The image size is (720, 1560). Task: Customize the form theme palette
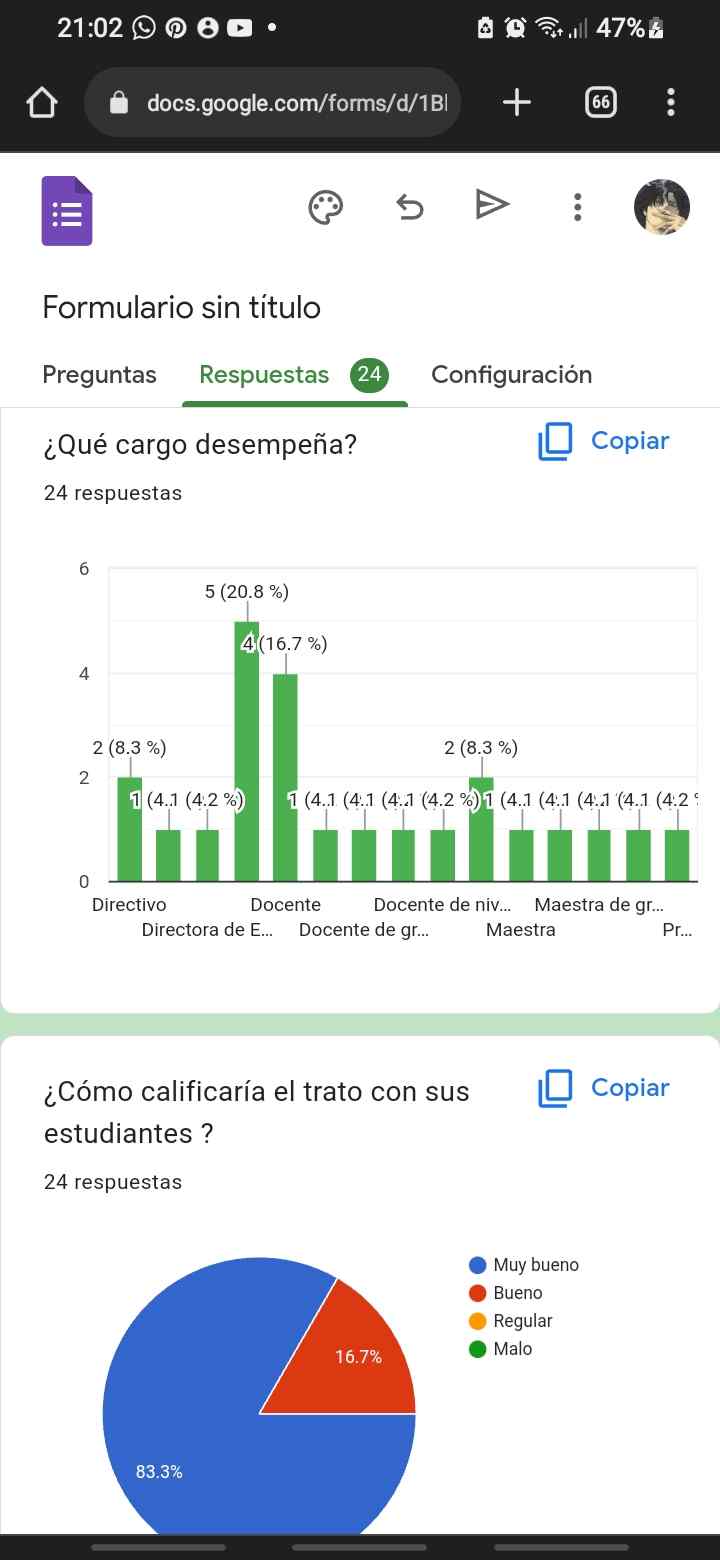[325, 207]
